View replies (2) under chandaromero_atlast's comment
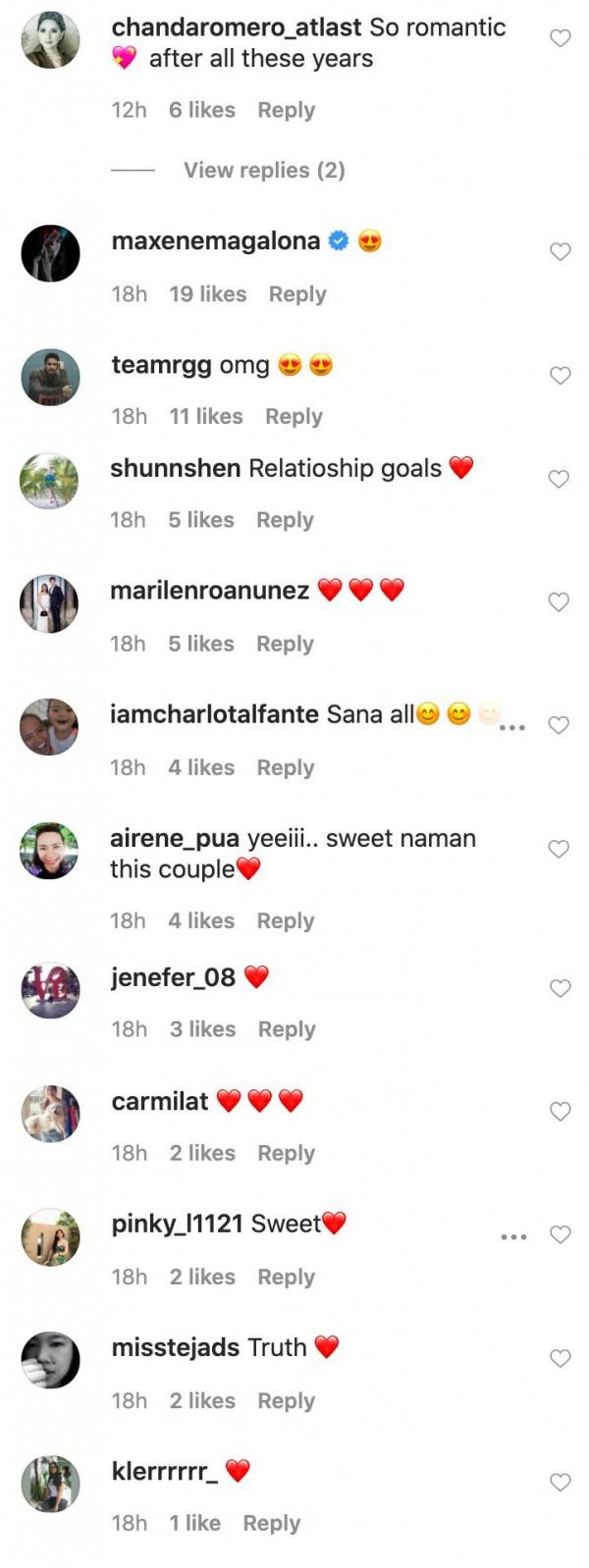This screenshot has height=1568, width=589. point(264,171)
